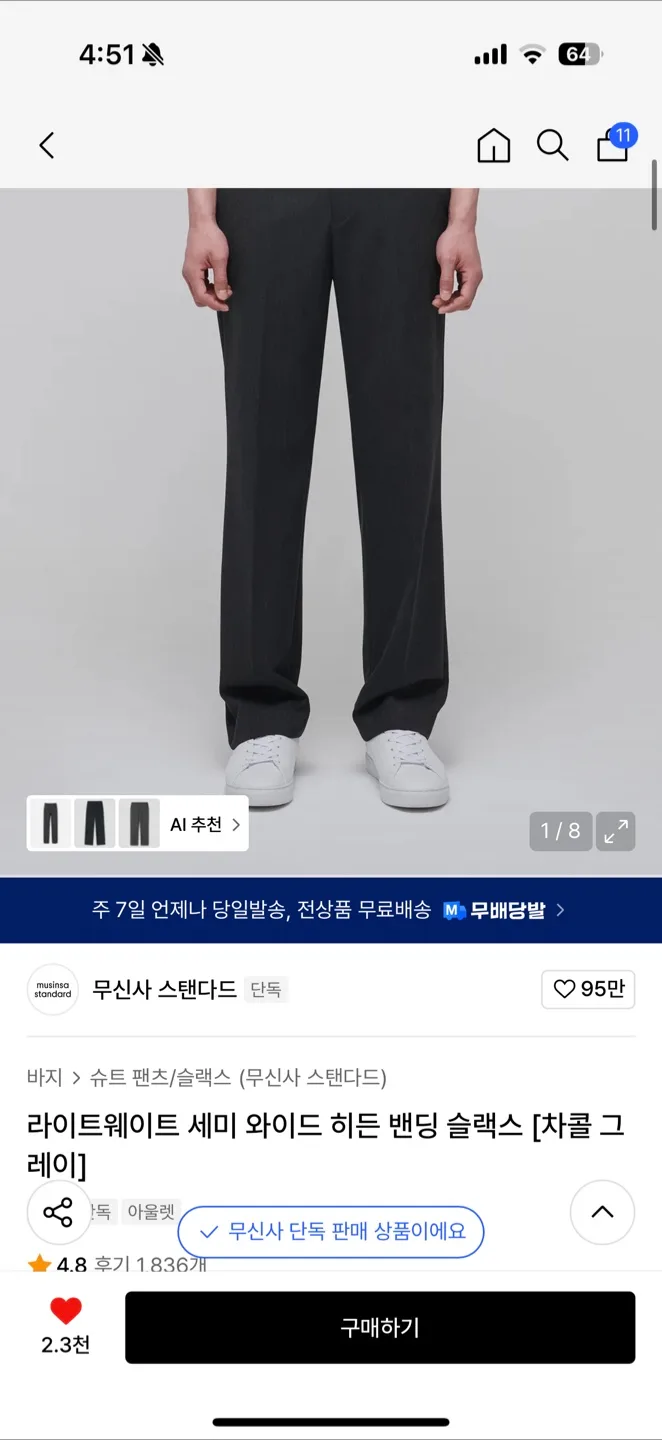Like this product with the red heart
The image size is (662, 1440).
[x=66, y=1312]
